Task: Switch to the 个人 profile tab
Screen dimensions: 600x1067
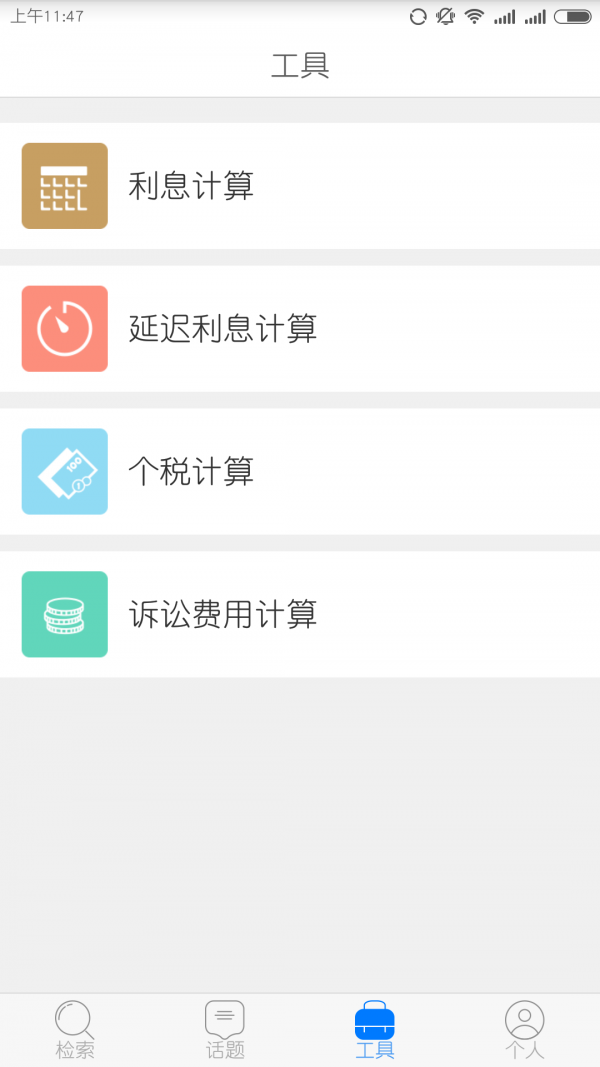Action: [x=525, y=1030]
